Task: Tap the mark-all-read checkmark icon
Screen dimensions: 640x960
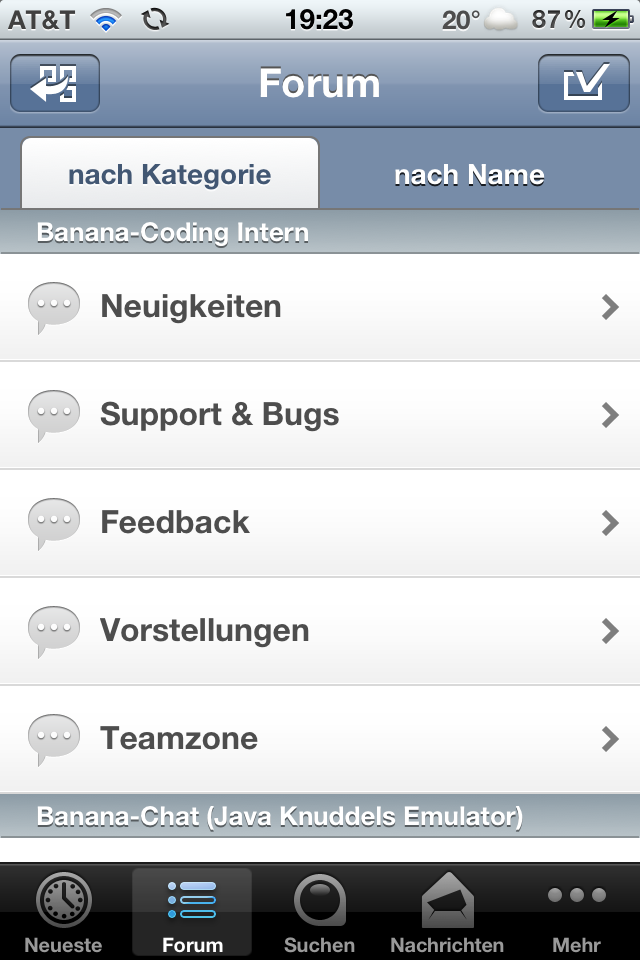Action: click(x=584, y=83)
